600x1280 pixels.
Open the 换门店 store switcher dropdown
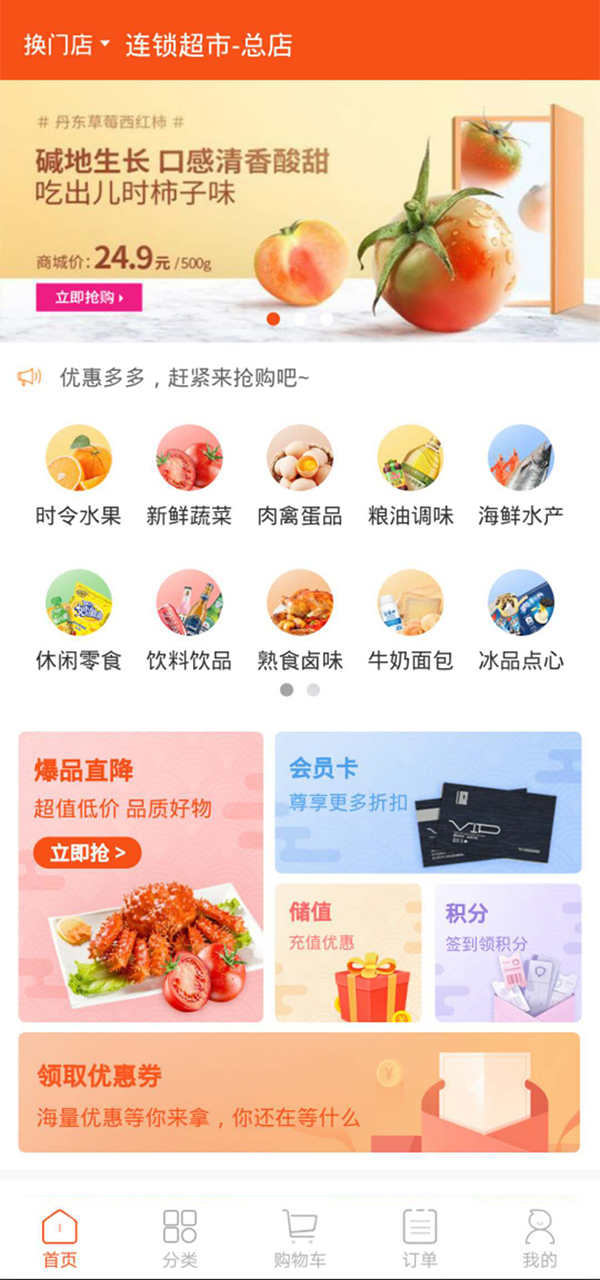click(67, 45)
